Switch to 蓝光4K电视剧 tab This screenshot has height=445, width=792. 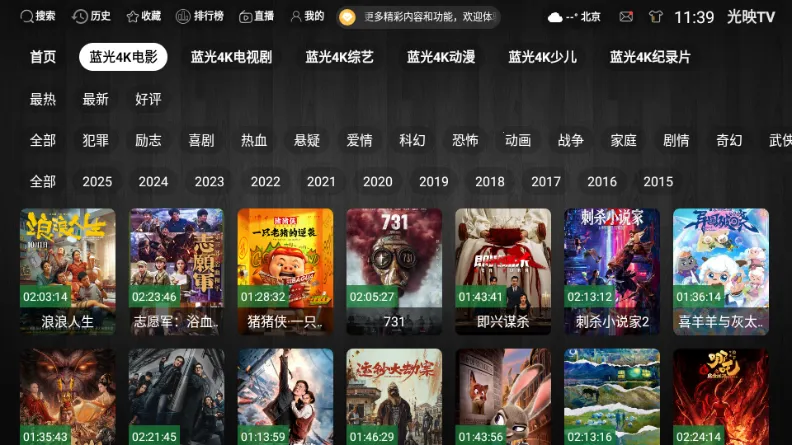coord(233,57)
